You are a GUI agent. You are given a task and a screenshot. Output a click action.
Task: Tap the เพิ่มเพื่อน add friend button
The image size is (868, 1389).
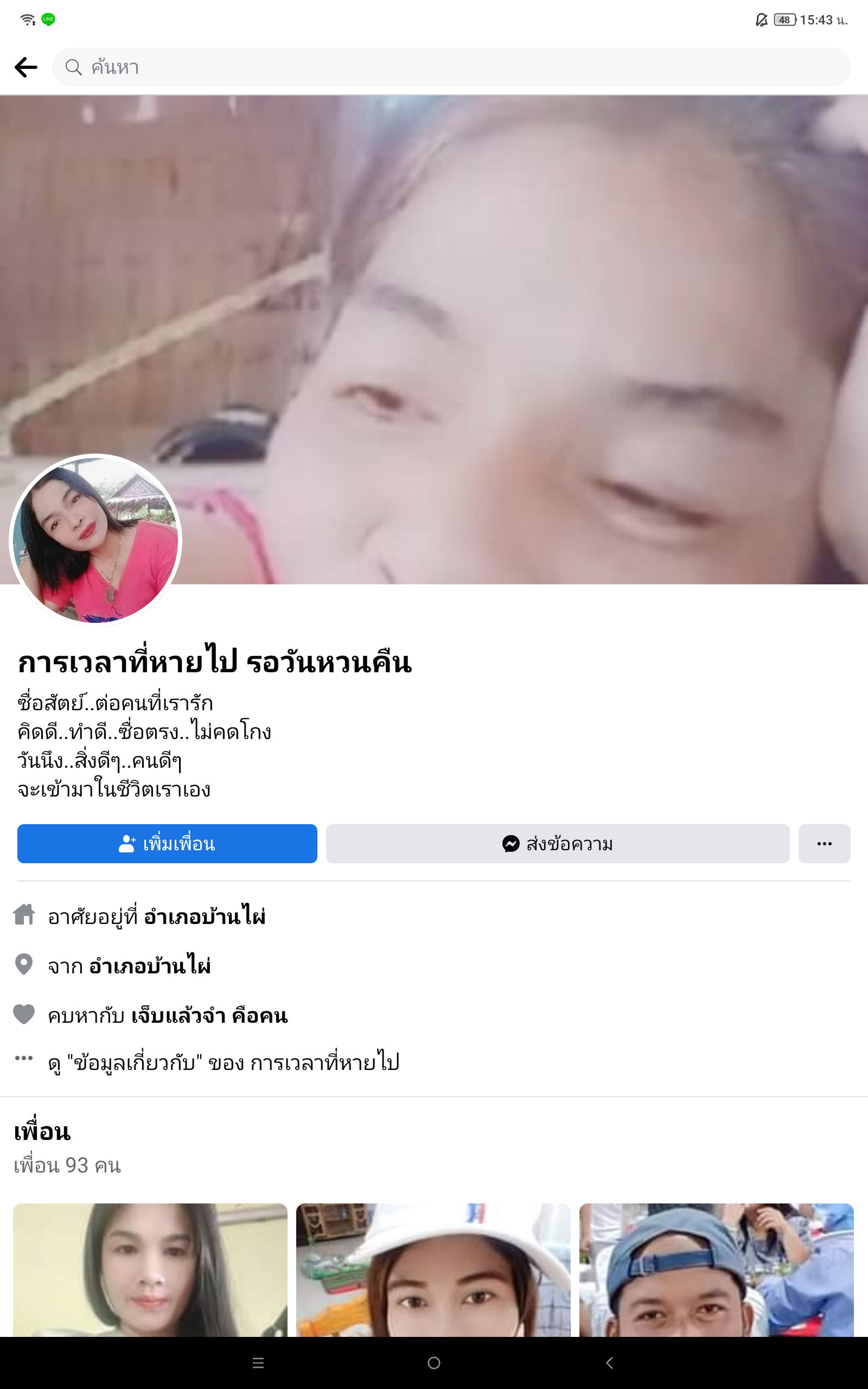(167, 844)
